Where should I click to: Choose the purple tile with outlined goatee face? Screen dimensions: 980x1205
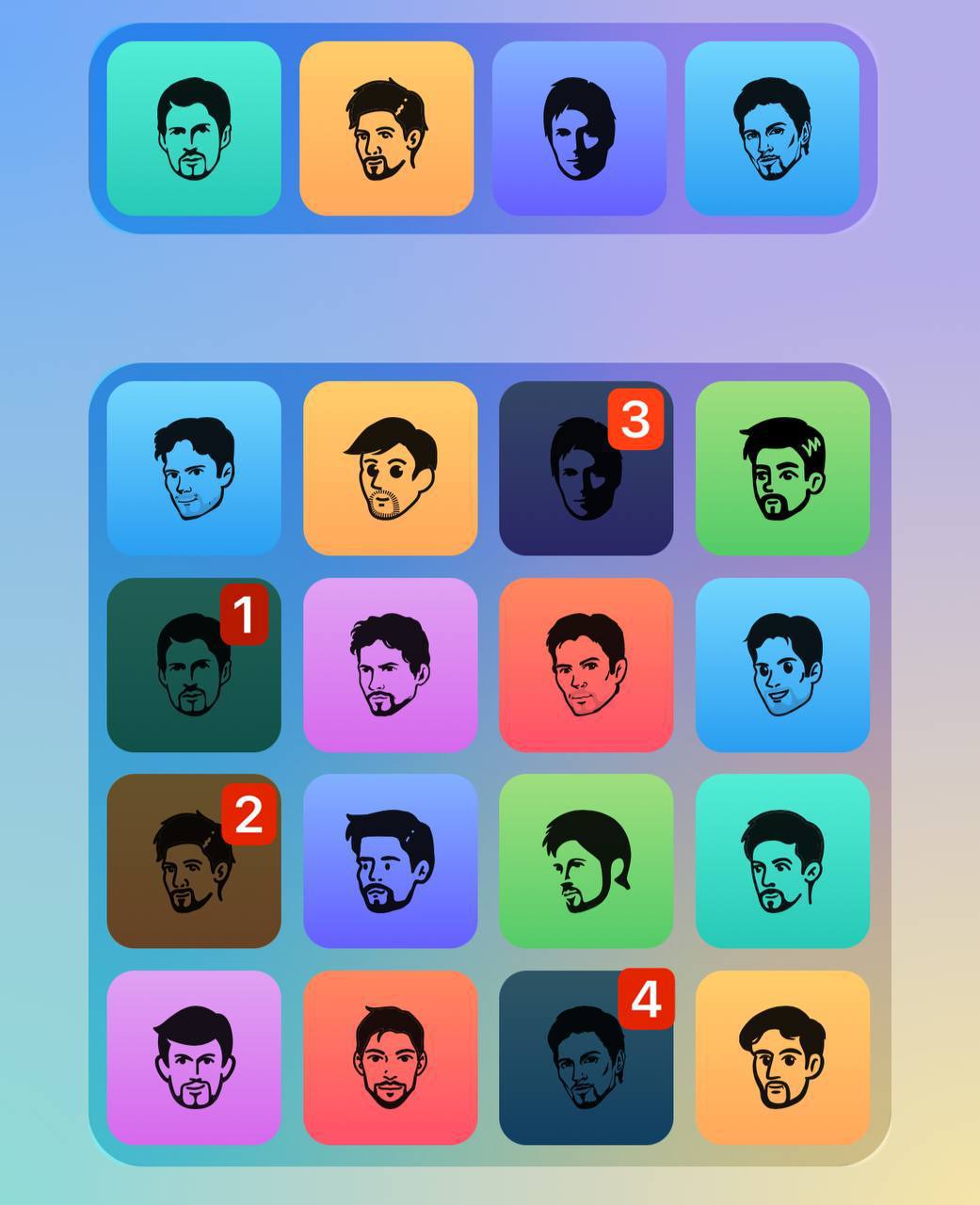193,1057
